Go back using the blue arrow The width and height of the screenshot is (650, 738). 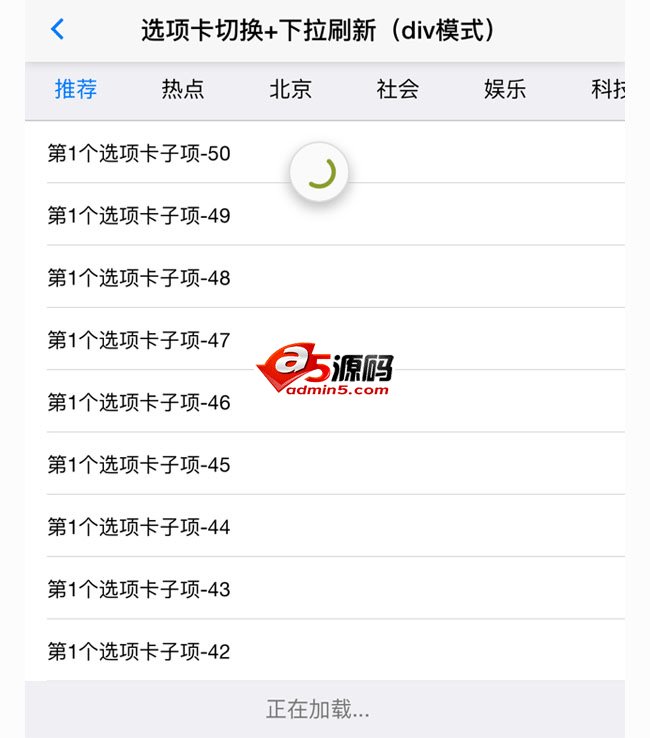57,30
